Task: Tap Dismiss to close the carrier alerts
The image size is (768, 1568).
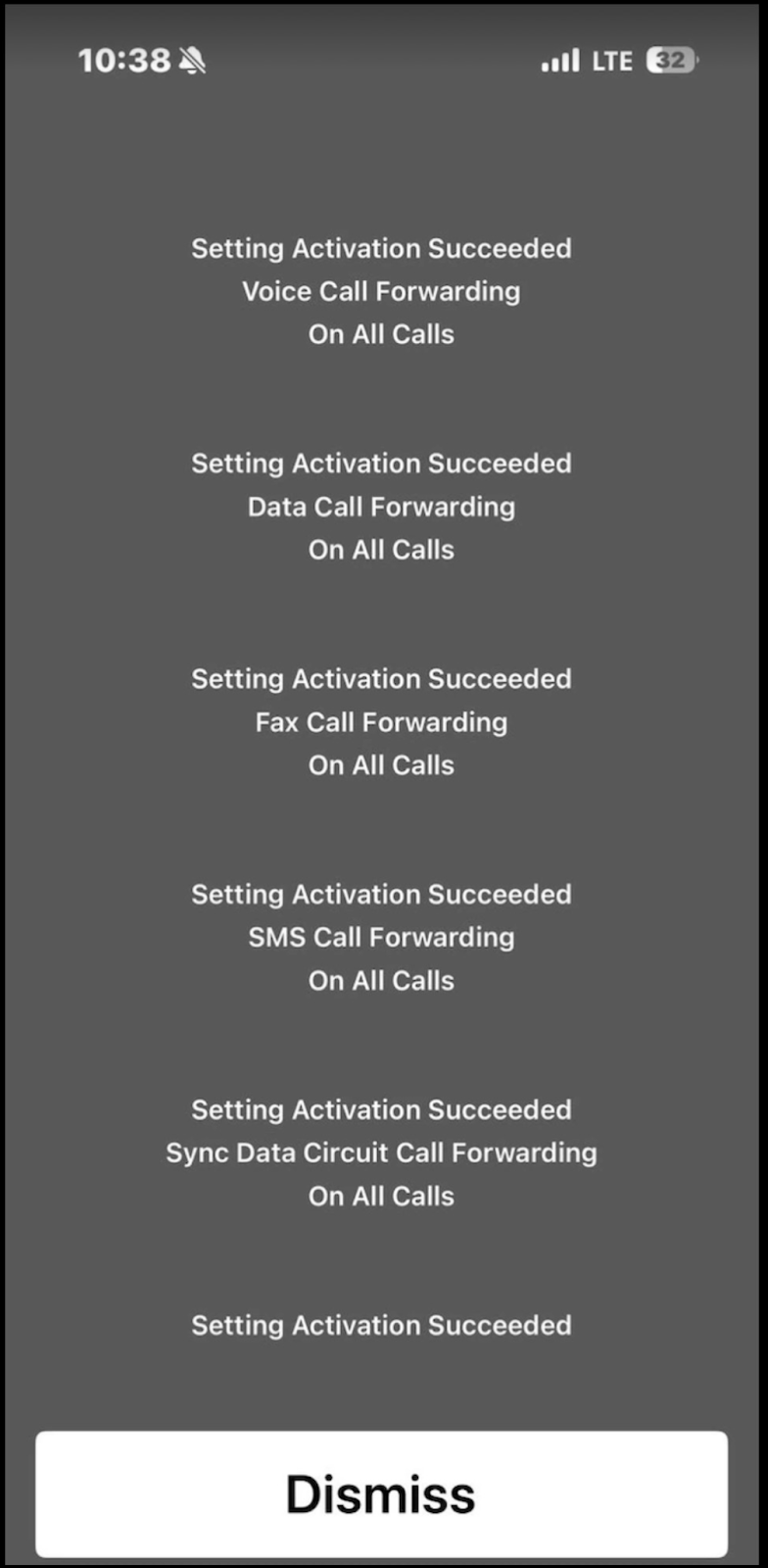Action: [382, 1494]
